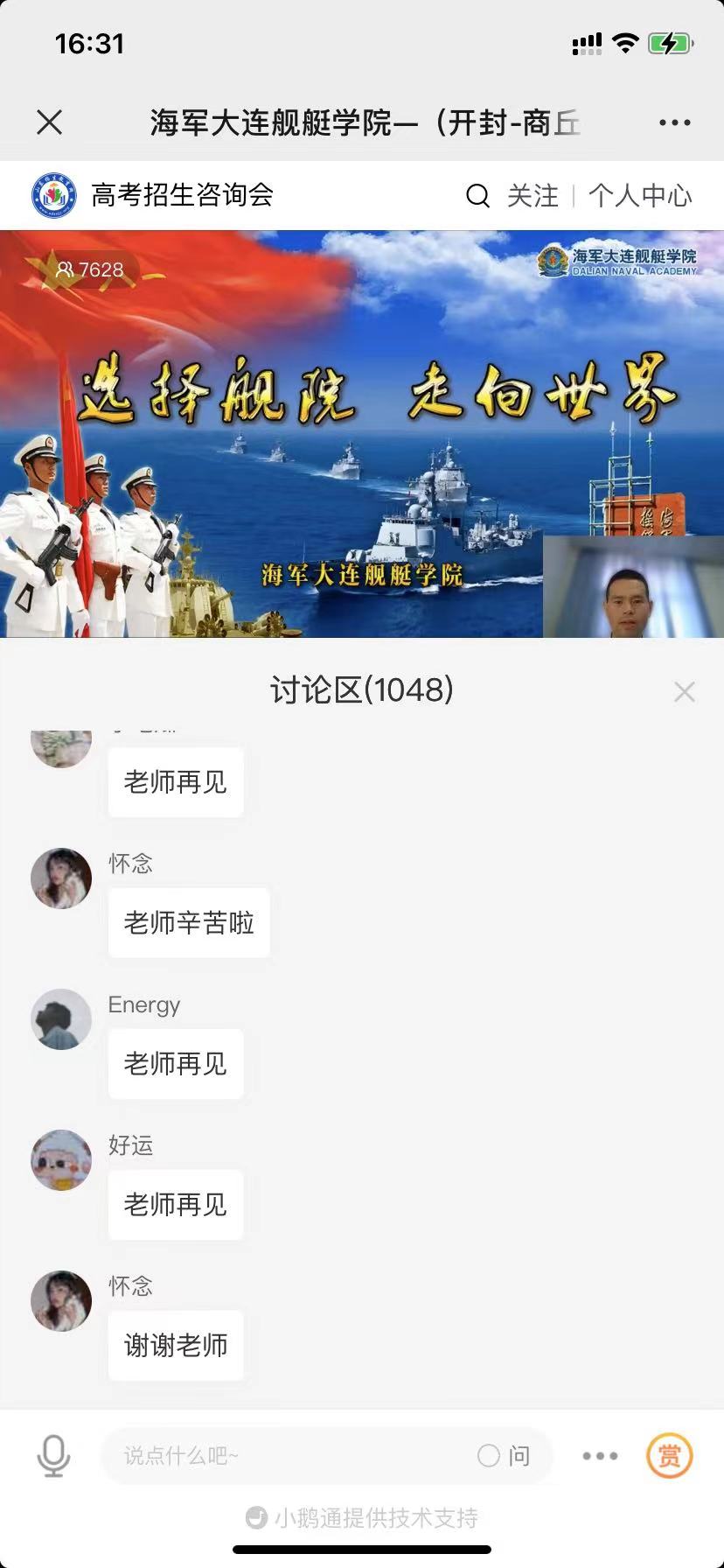Open the top-right three-dot menu
The height and width of the screenshot is (1568, 724).
point(674,122)
